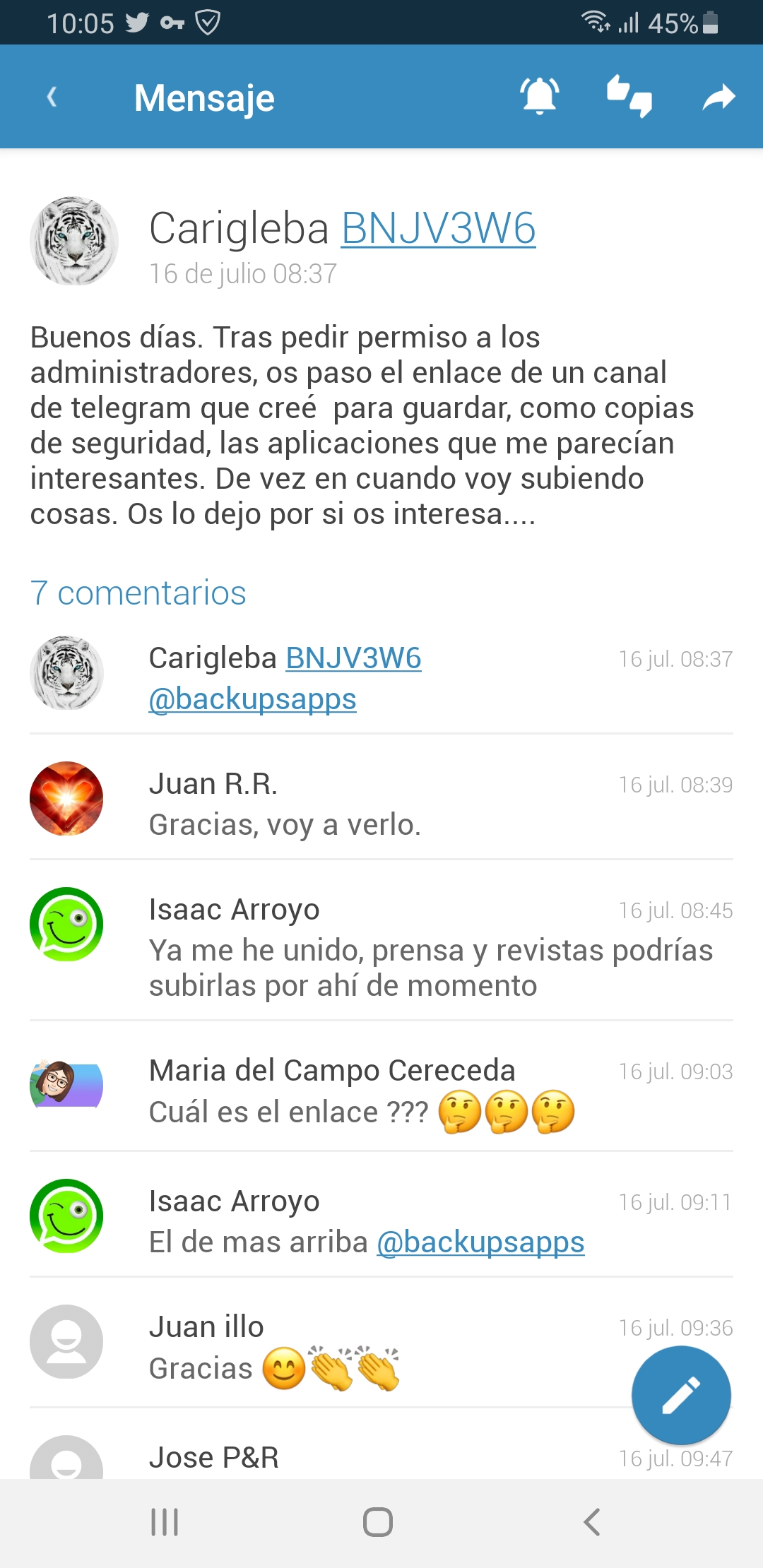The height and width of the screenshot is (1568, 763).
Task: Tap the notification bell icon
Action: click(x=540, y=96)
